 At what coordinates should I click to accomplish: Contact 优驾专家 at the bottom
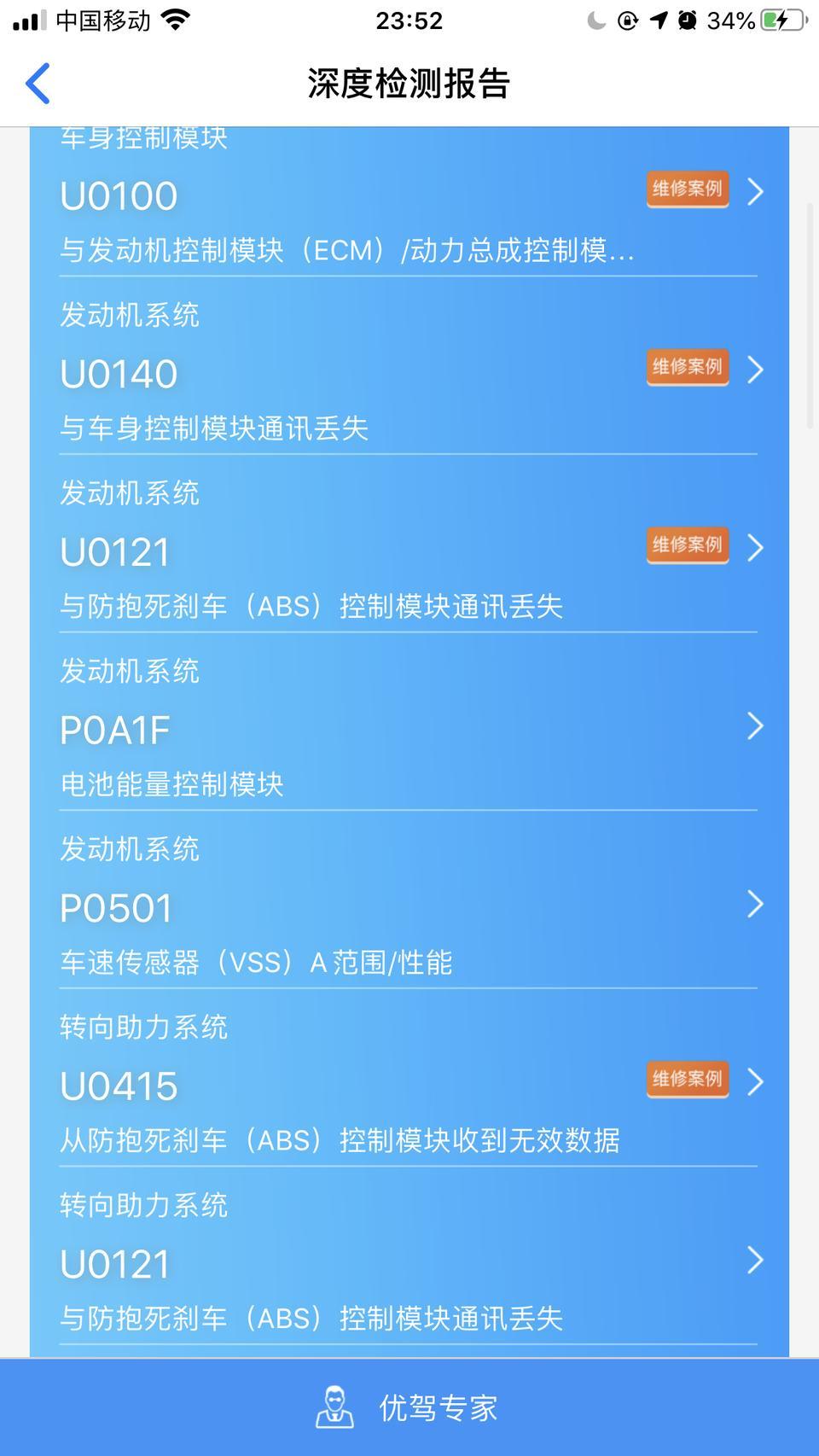click(x=409, y=1407)
